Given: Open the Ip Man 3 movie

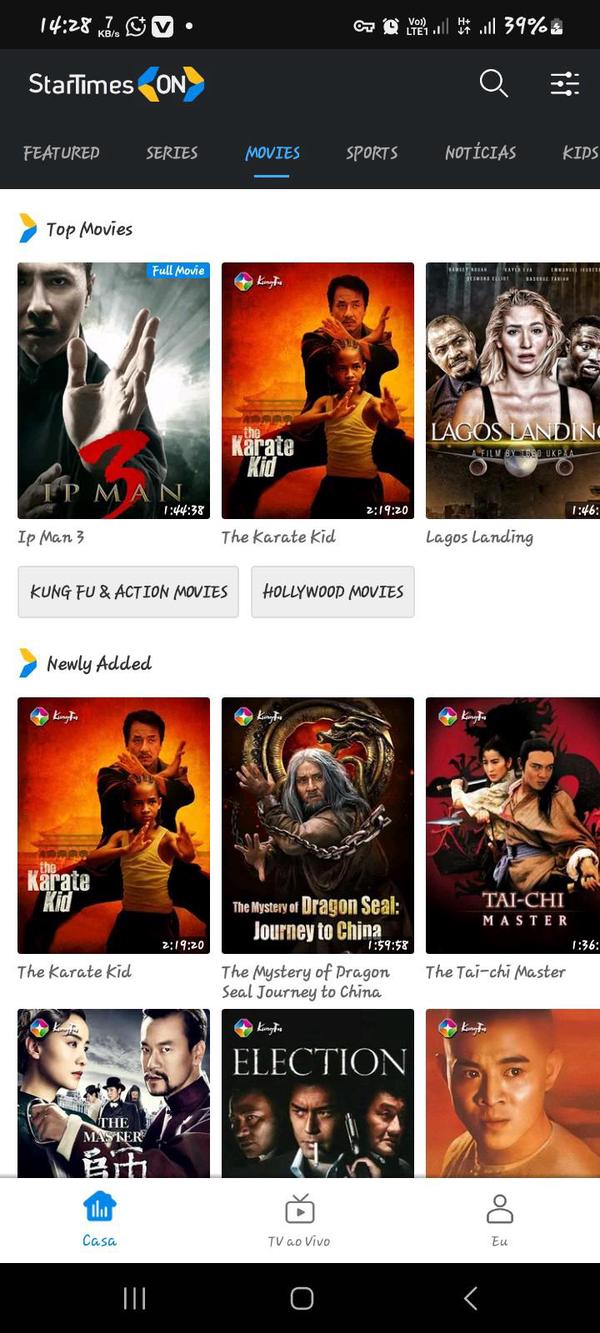Looking at the screenshot, I should pyautogui.click(x=114, y=390).
